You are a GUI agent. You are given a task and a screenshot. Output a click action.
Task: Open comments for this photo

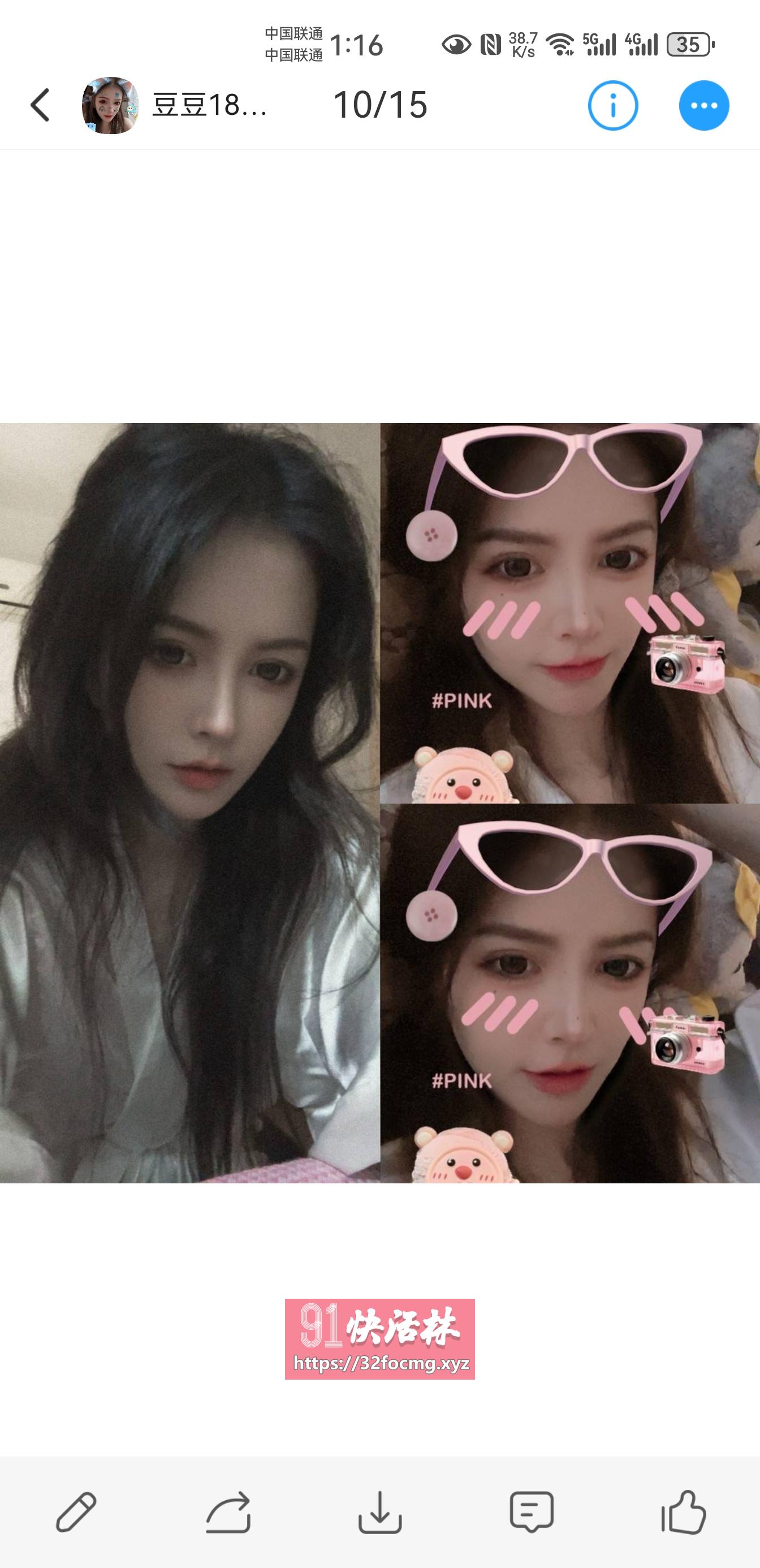pos(531,1511)
